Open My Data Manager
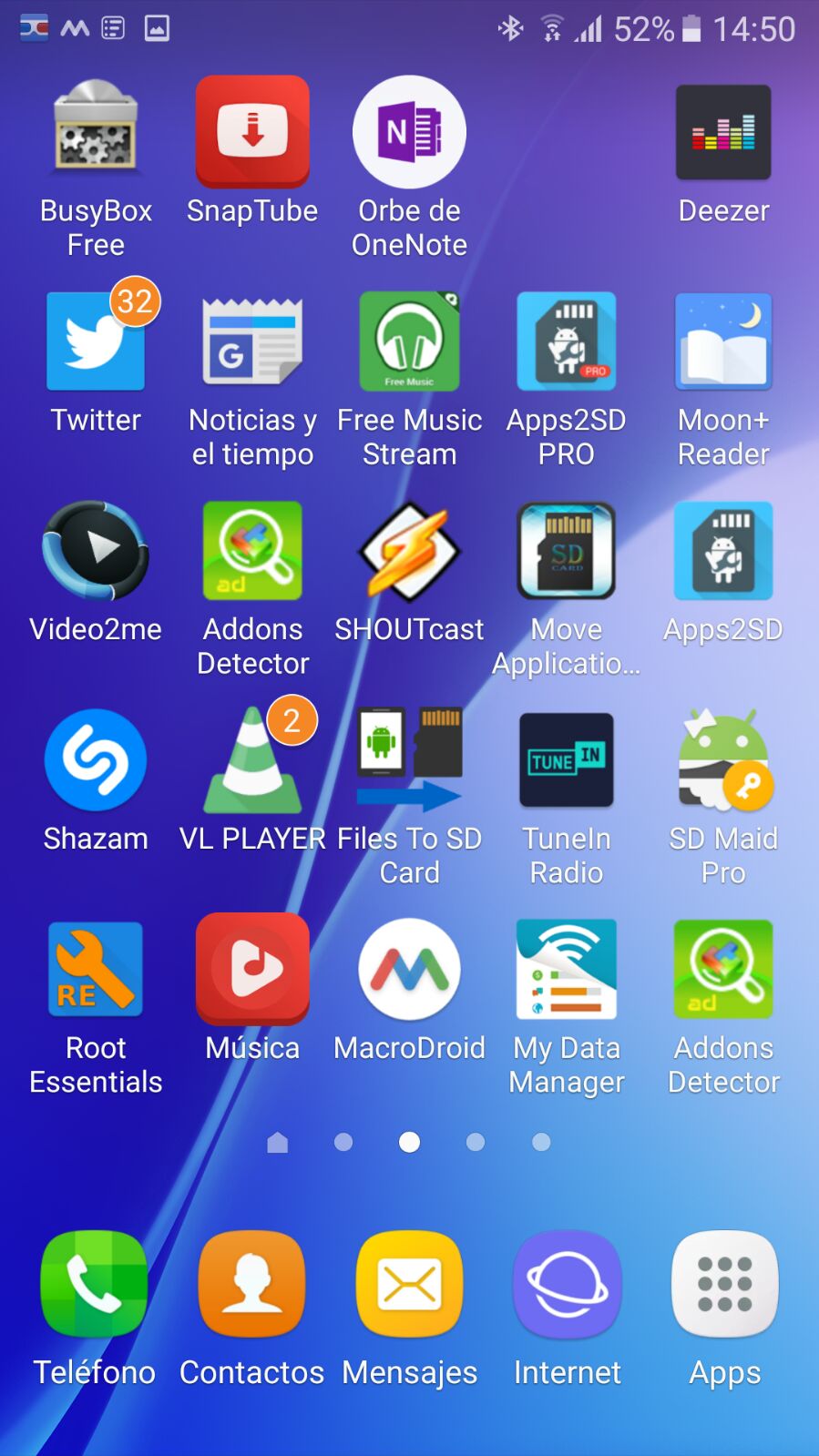The height and width of the screenshot is (1456, 819). [566, 970]
